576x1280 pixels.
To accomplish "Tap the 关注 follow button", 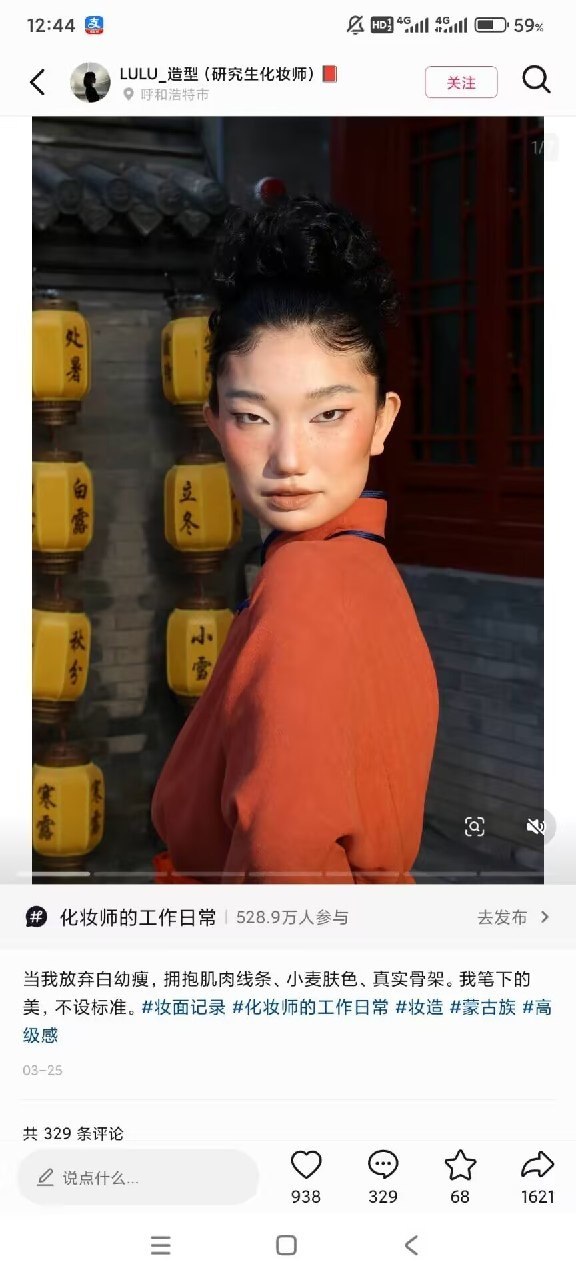I will click(461, 82).
